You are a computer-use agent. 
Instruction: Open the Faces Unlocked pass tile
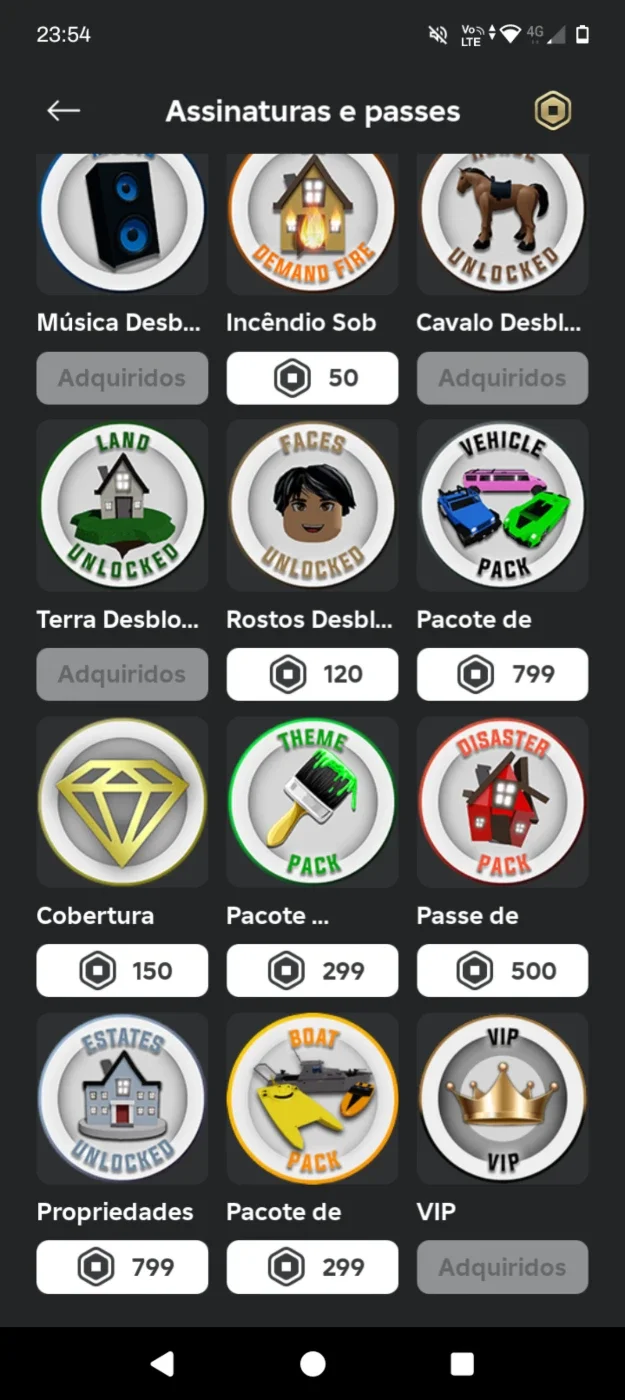pyautogui.click(x=312, y=505)
